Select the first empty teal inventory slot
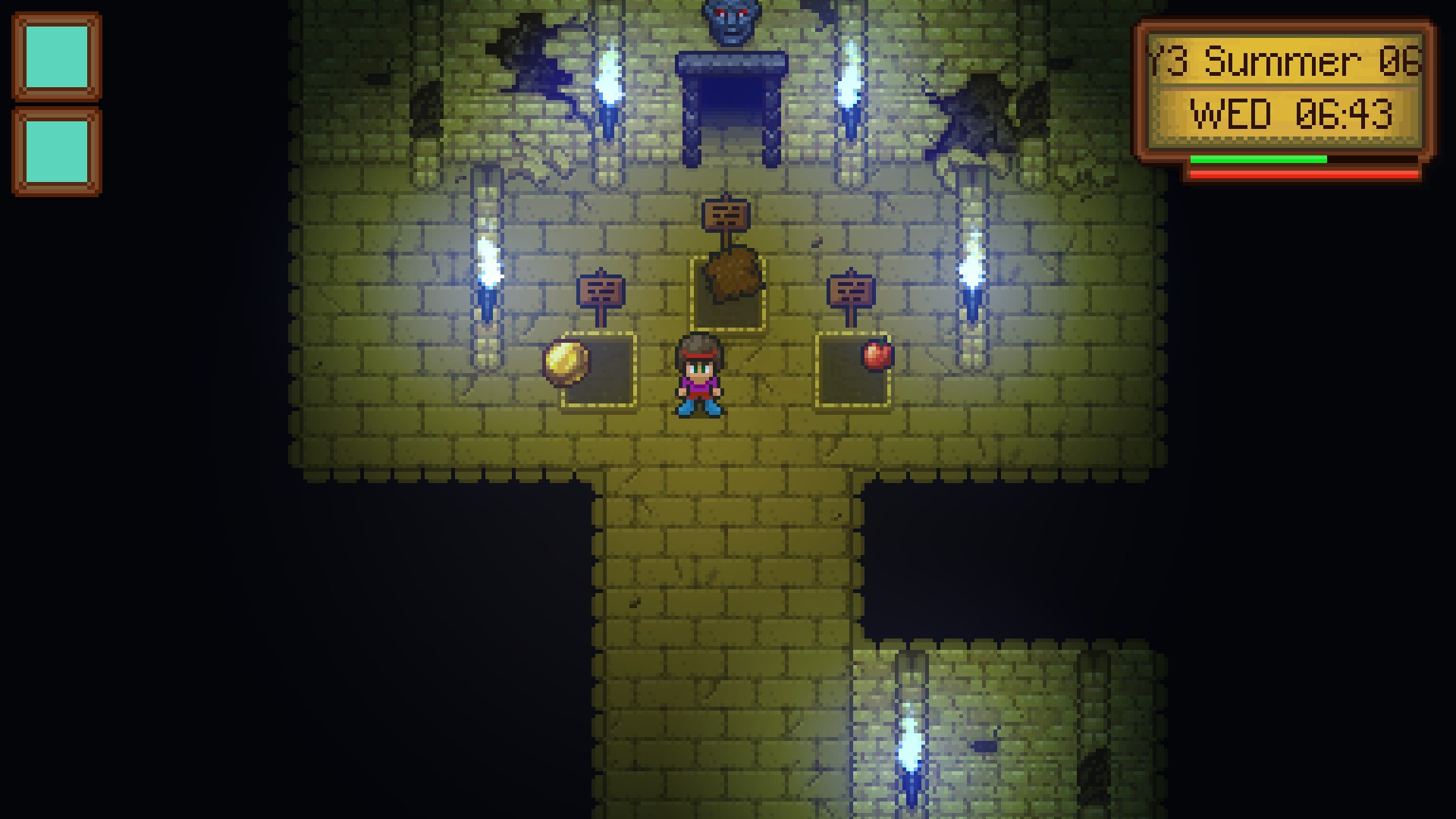This screenshot has width=1456, height=819. pyautogui.click(x=57, y=57)
